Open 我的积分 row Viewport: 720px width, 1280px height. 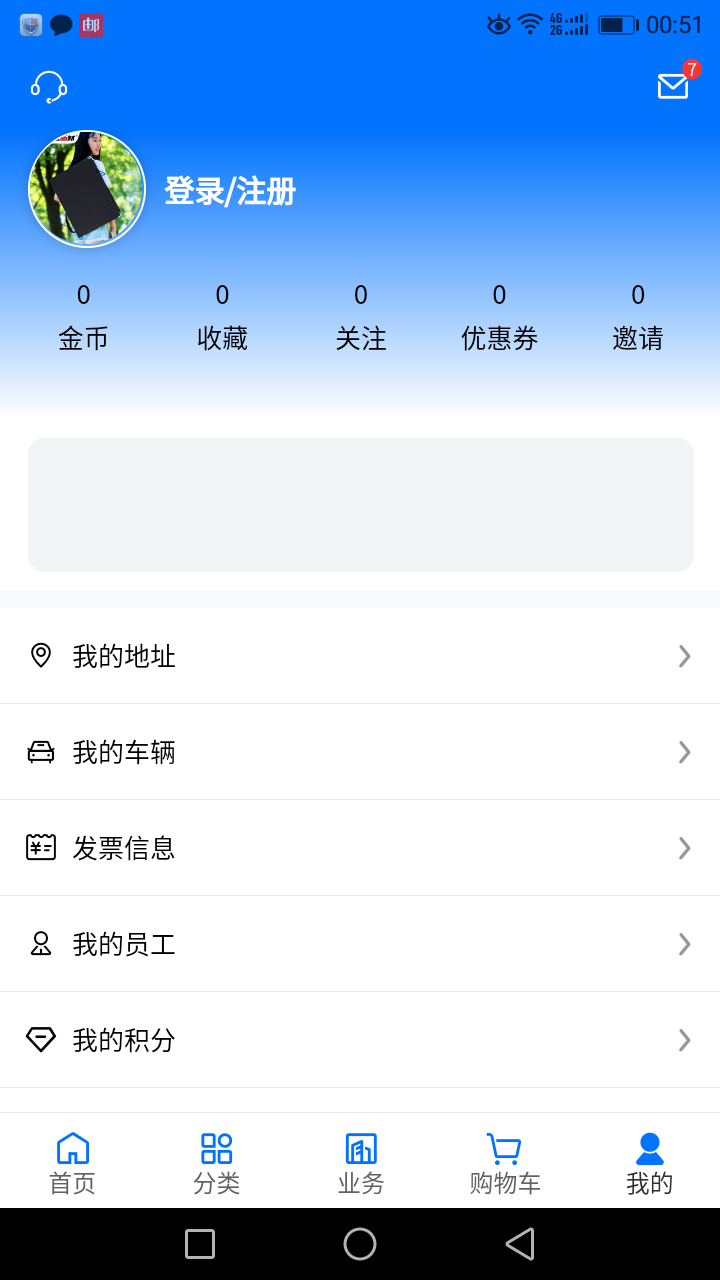coord(360,1040)
